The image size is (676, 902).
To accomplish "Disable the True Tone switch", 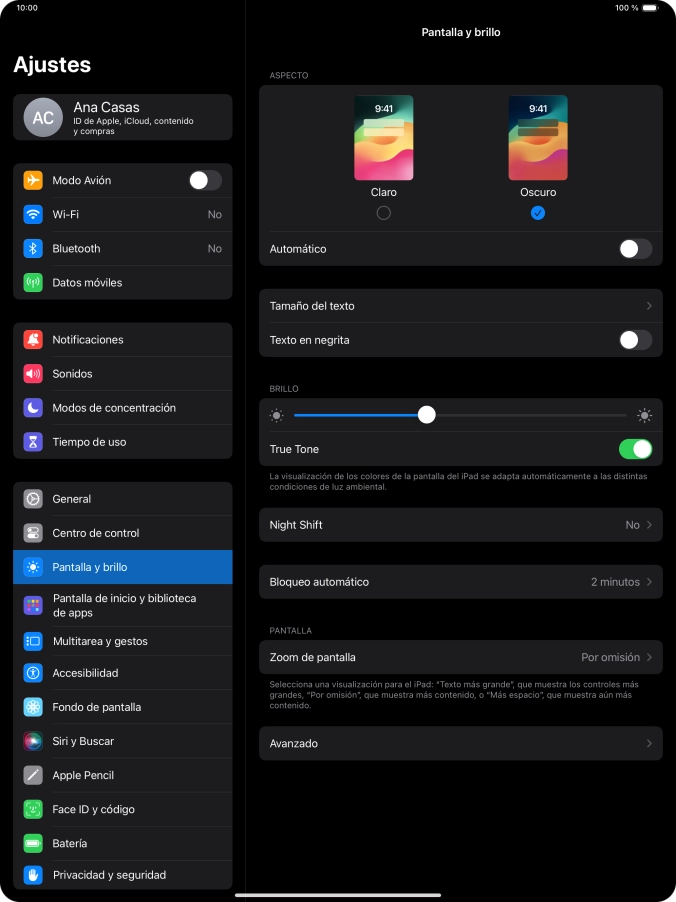I will [635, 449].
